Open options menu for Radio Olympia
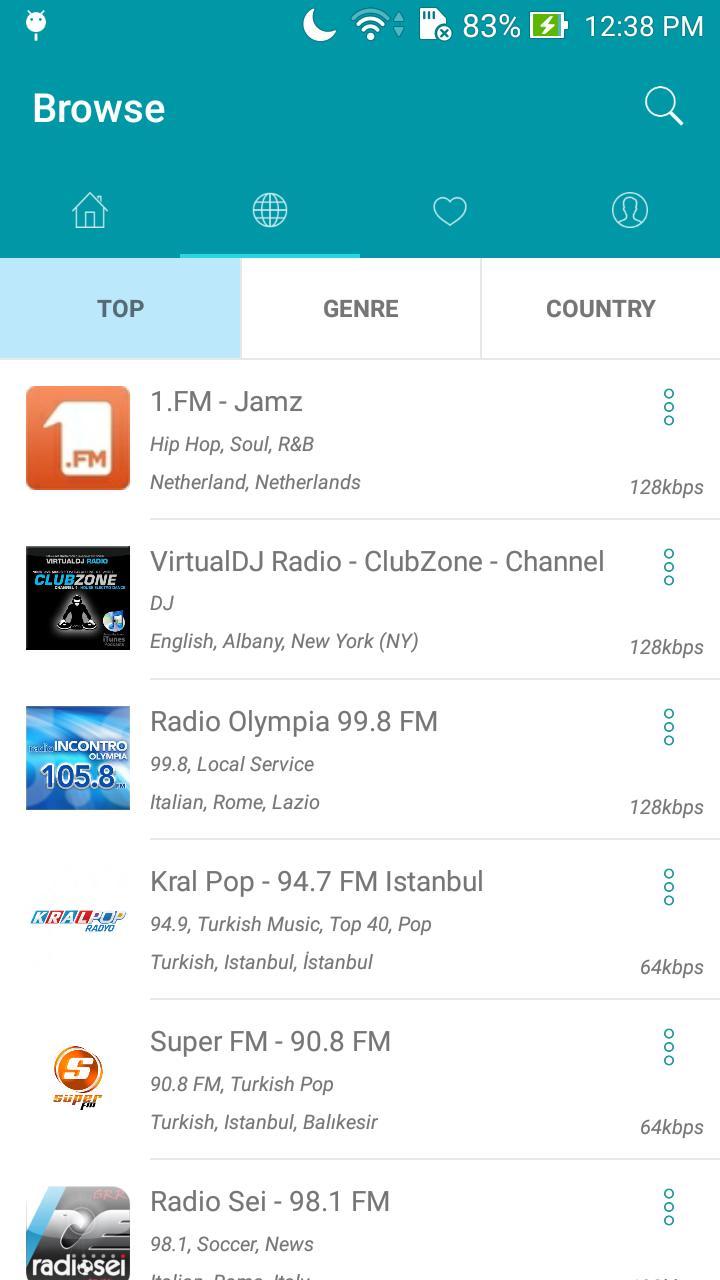 pos(668,727)
